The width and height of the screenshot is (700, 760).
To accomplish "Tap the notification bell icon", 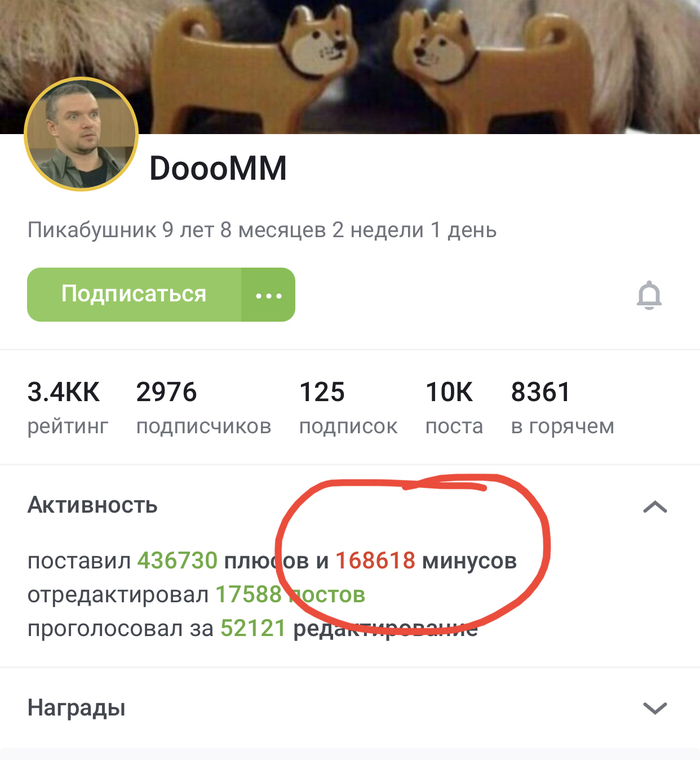I will pos(649,295).
